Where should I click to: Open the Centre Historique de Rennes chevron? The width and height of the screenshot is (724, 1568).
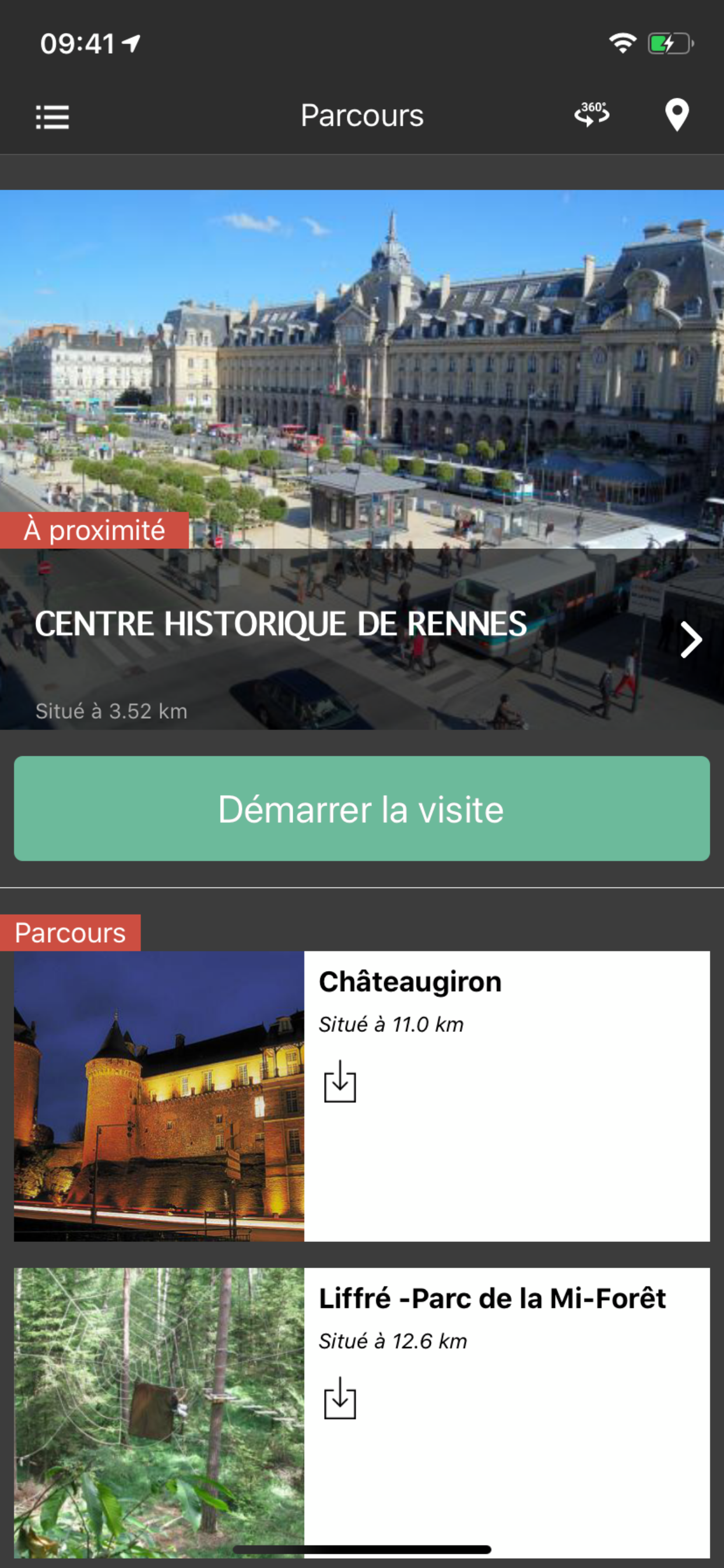click(690, 640)
